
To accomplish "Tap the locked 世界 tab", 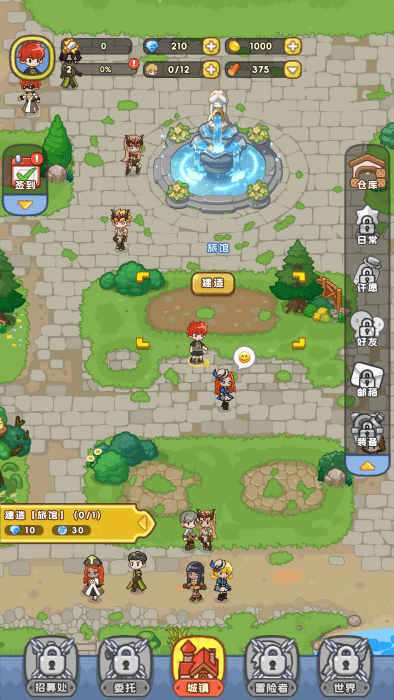I will [345, 667].
